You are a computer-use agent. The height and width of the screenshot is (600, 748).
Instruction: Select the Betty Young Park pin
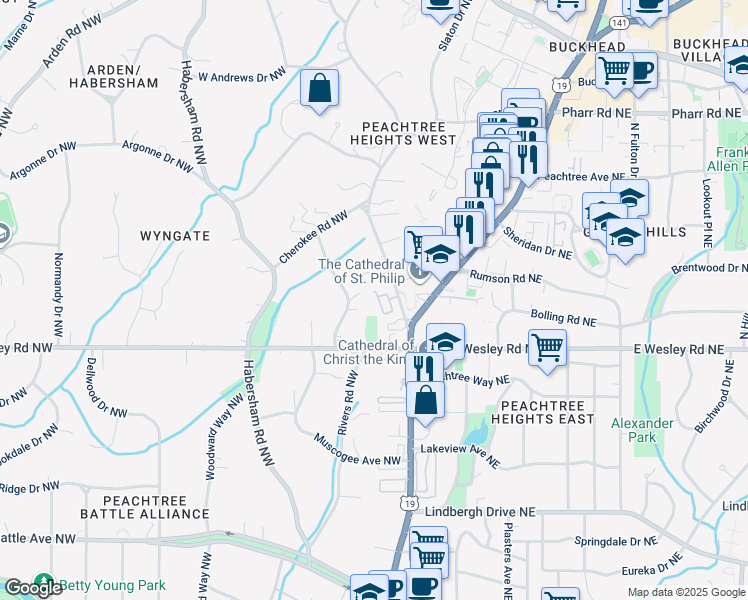44,583
